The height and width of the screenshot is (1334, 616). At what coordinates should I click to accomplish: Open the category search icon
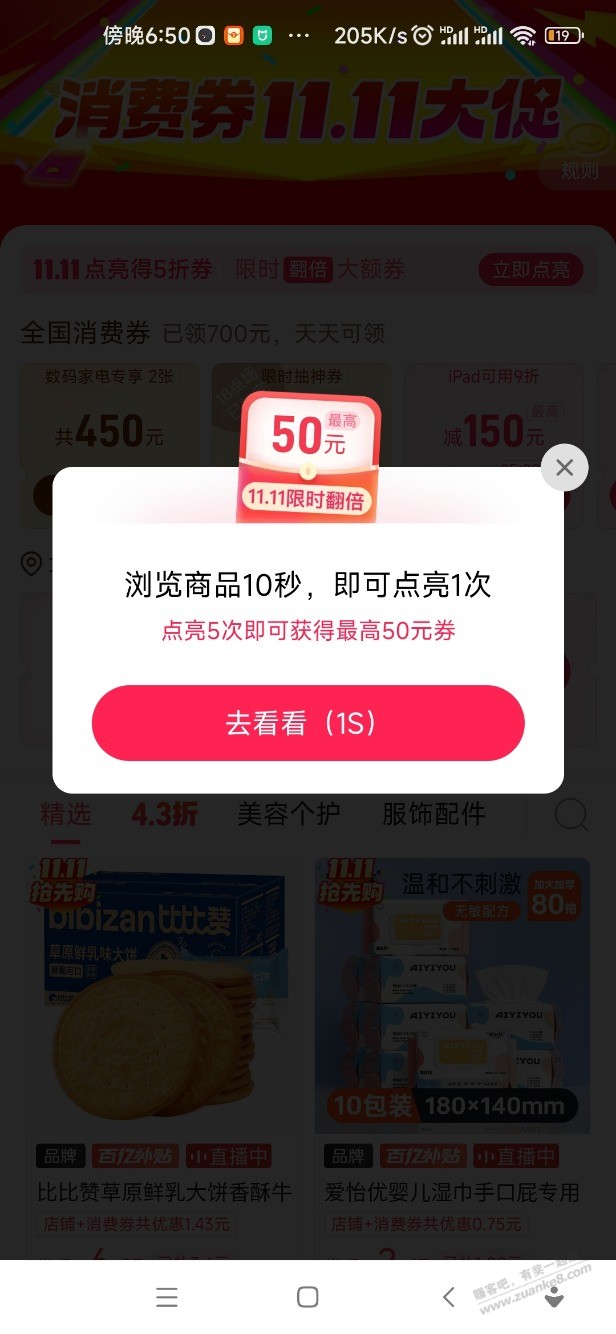pyautogui.click(x=571, y=815)
